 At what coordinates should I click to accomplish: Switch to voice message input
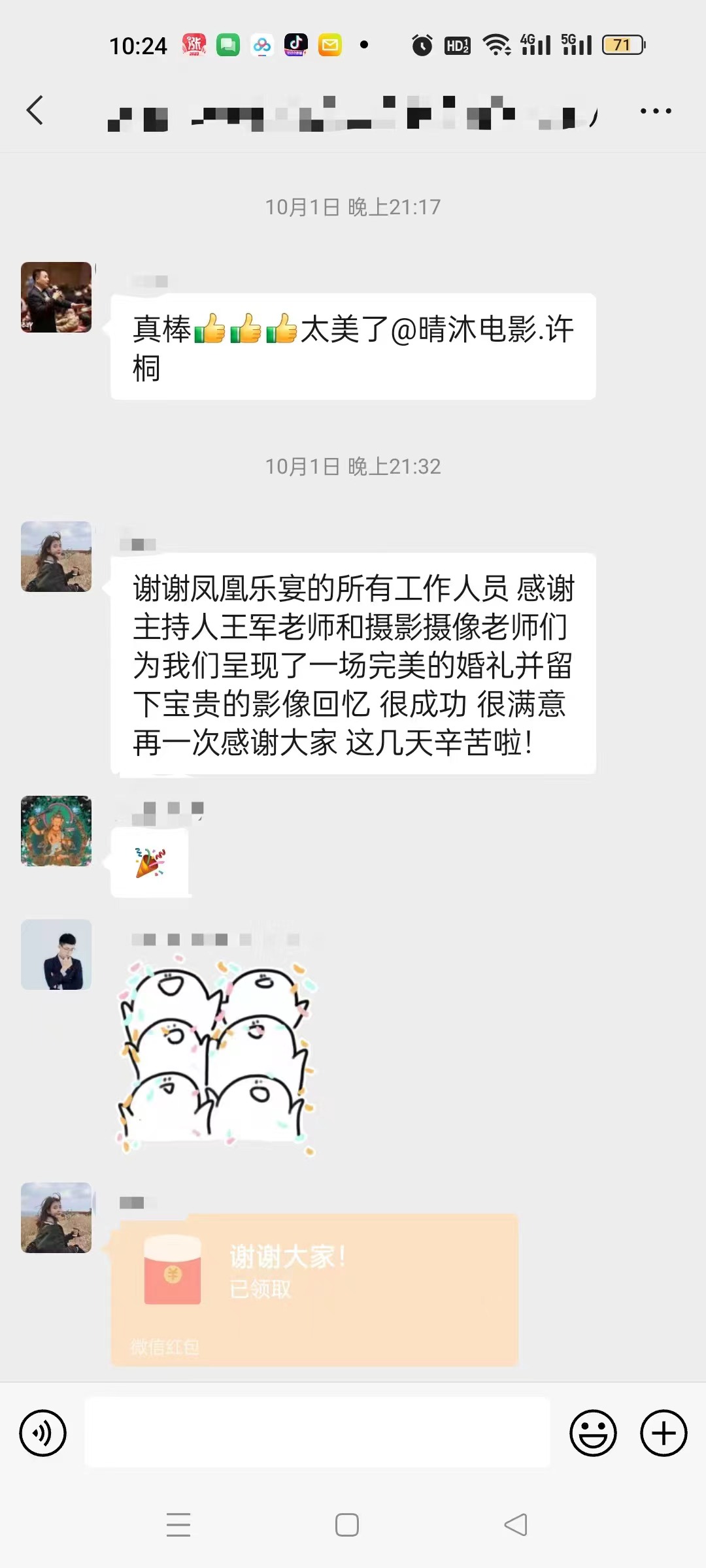pos(43,1433)
